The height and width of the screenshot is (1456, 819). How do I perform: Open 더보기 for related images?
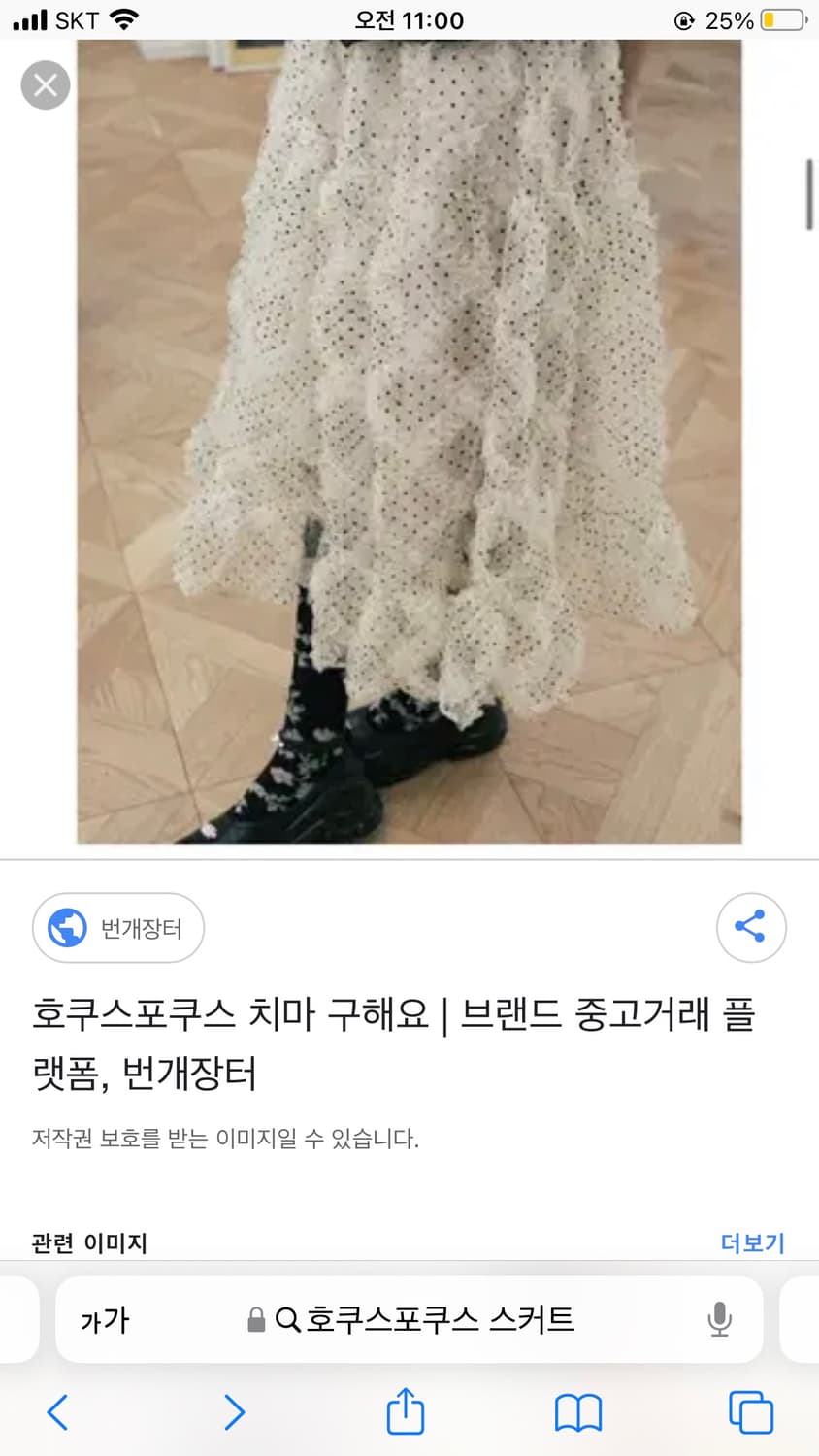coord(753,1243)
